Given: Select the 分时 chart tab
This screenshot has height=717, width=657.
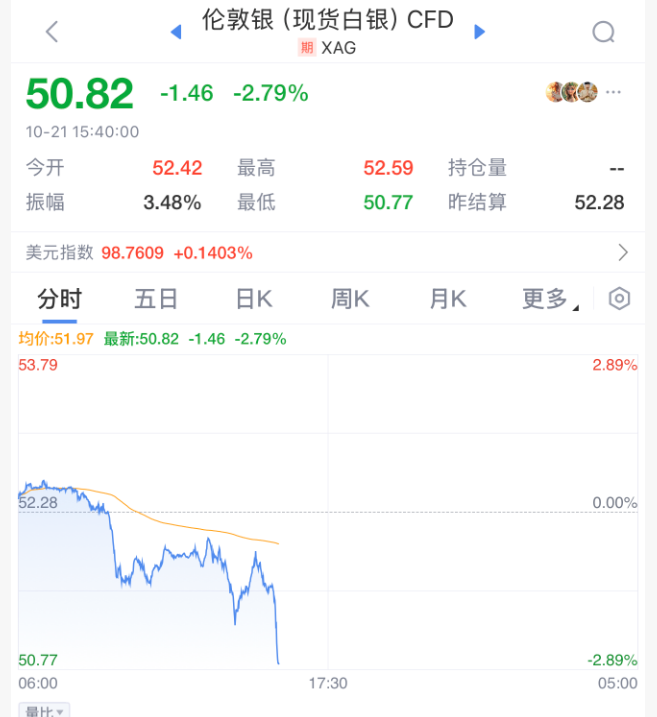Looking at the screenshot, I should click(59, 299).
